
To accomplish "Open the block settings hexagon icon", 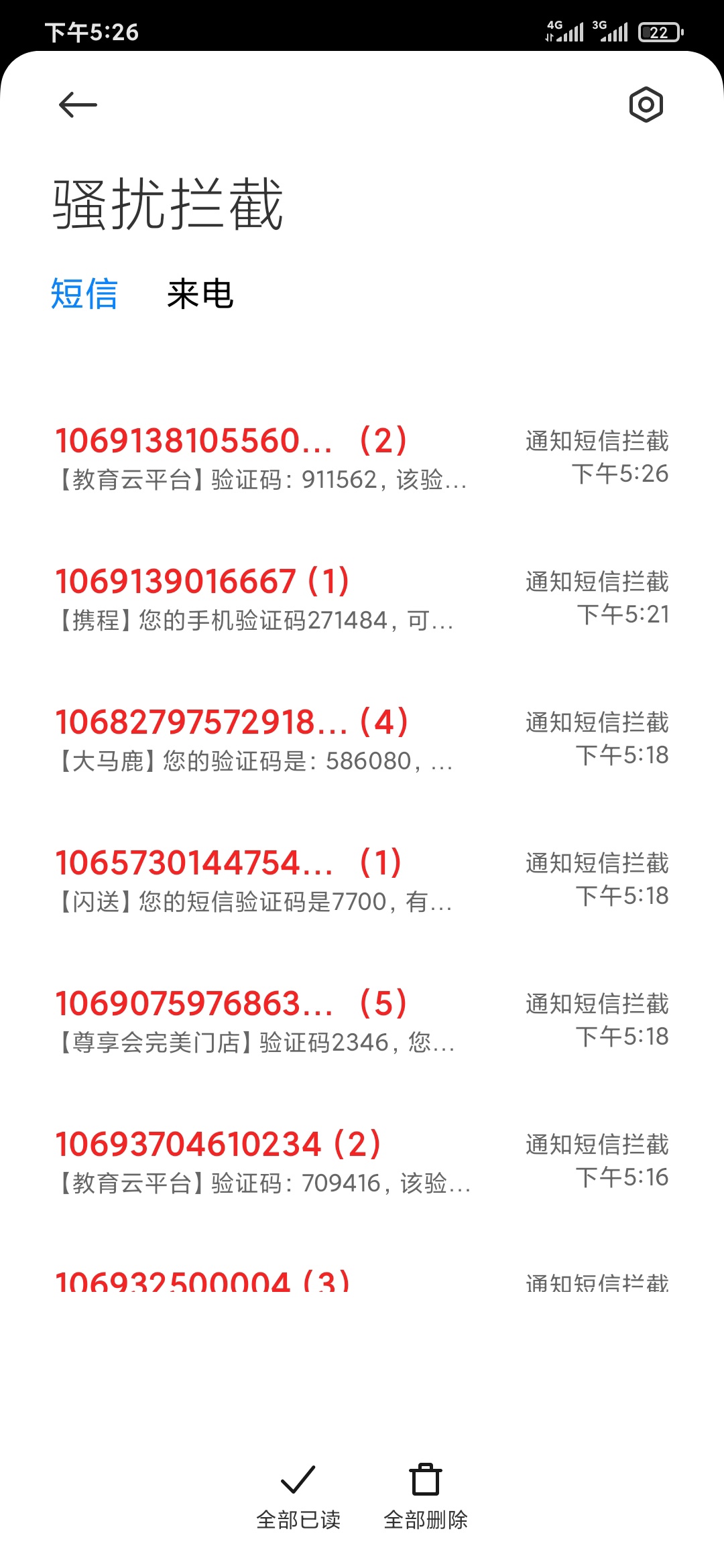I will (x=646, y=105).
